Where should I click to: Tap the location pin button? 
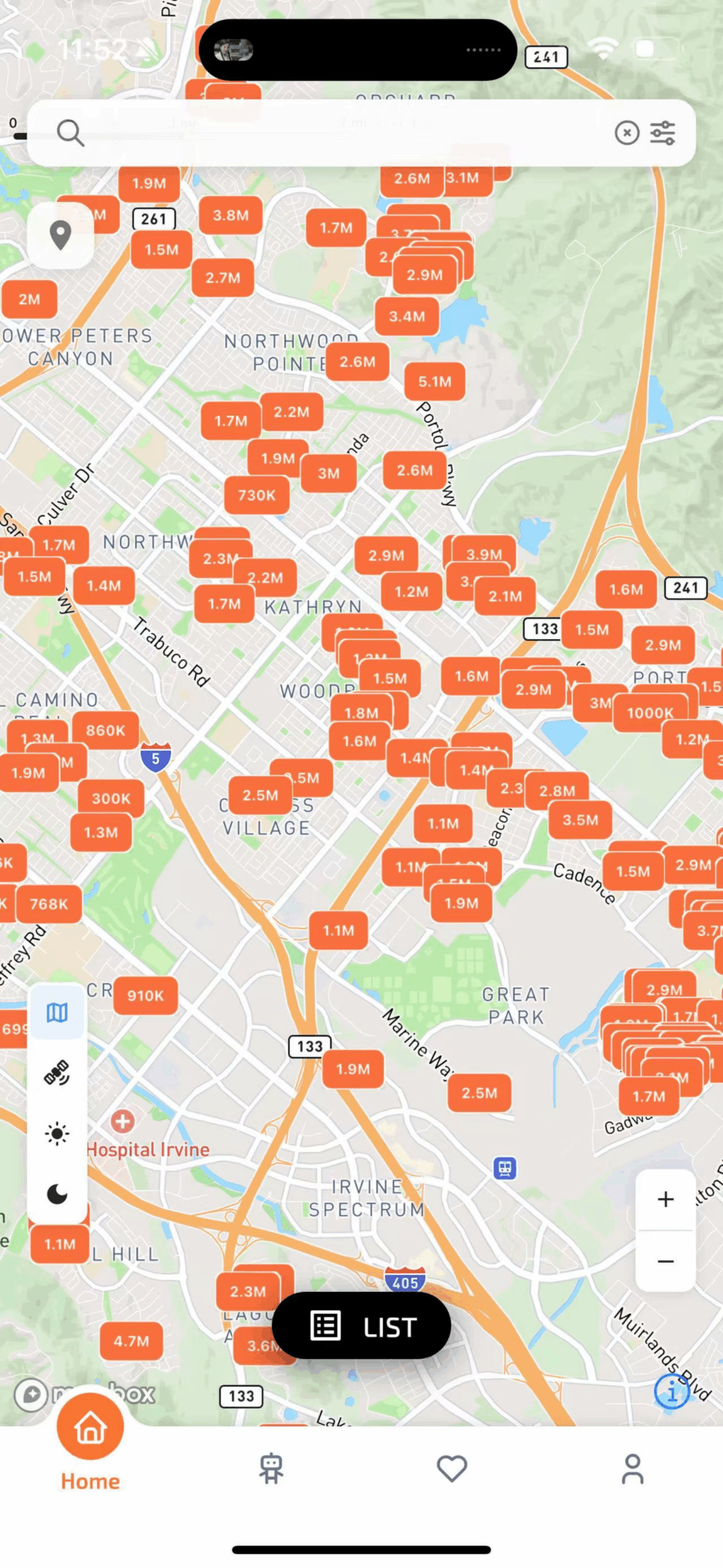pyautogui.click(x=60, y=235)
